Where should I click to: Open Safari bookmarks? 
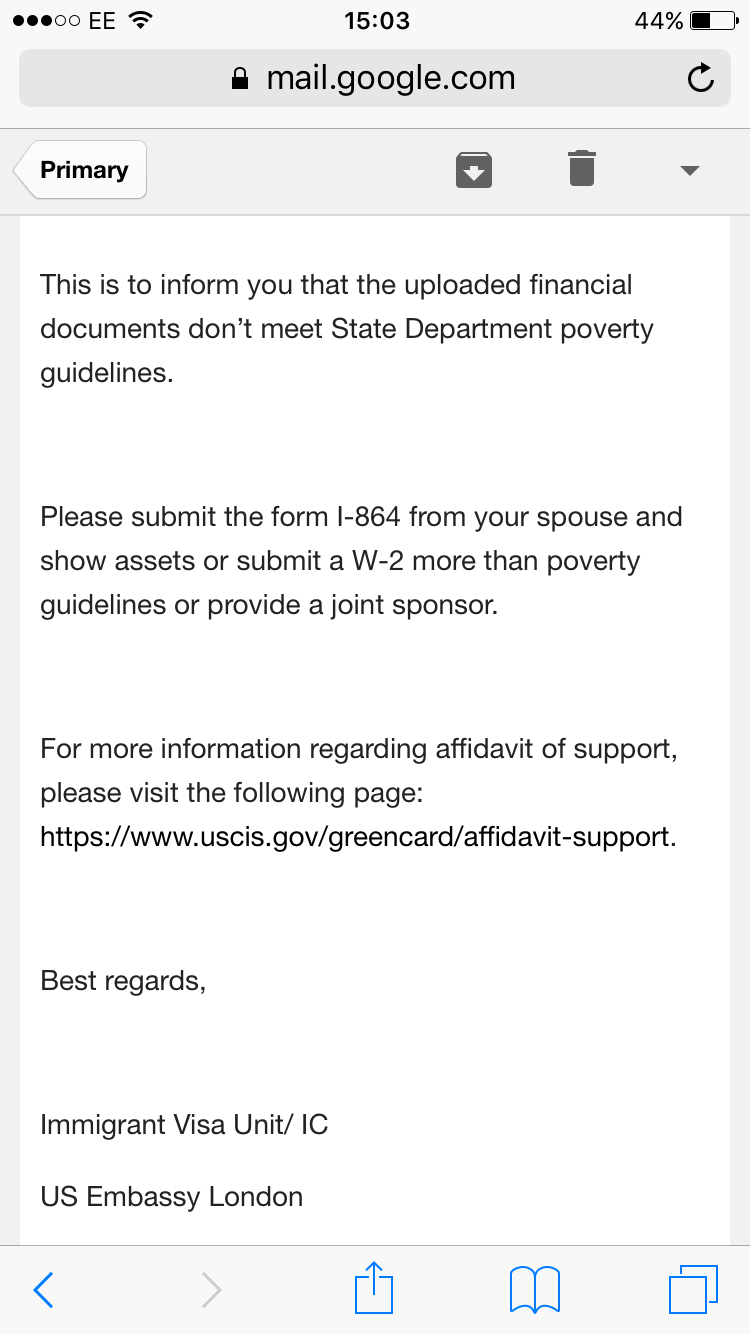[x=535, y=1289]
